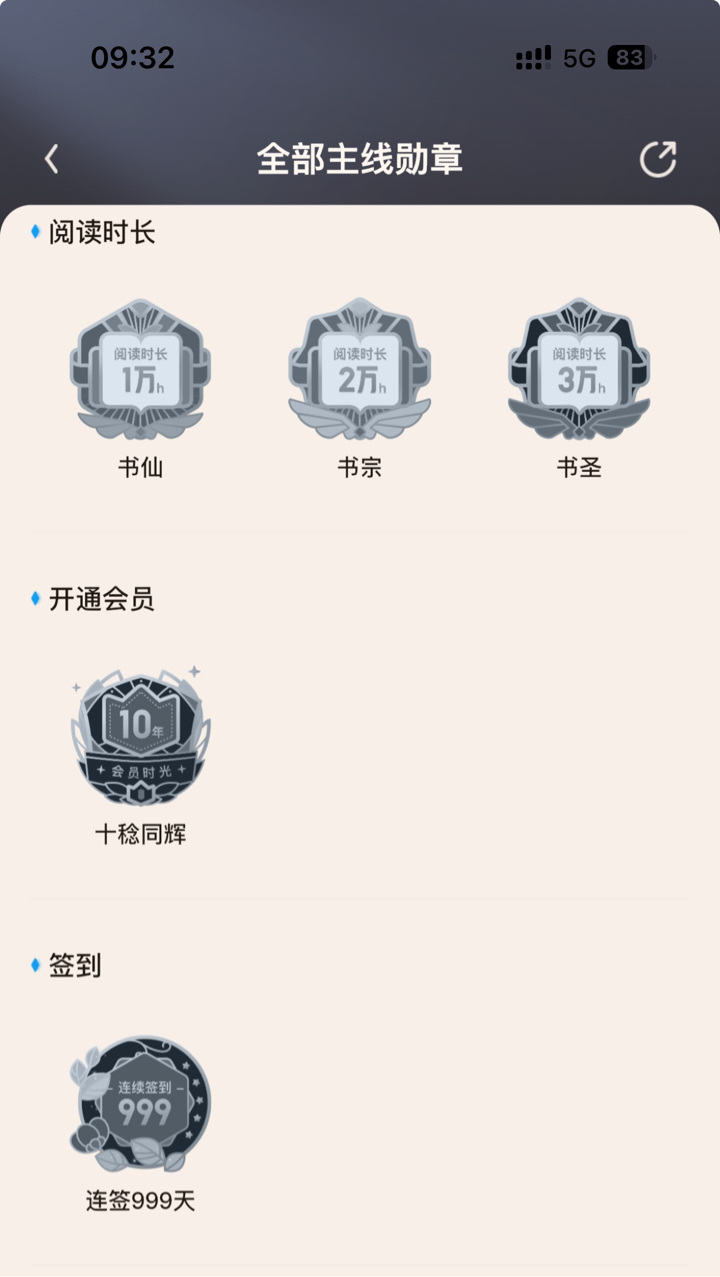Open the 十稔同辉 10-year membership badge
Screen dimensions: 720x1277
coord(140,735)
